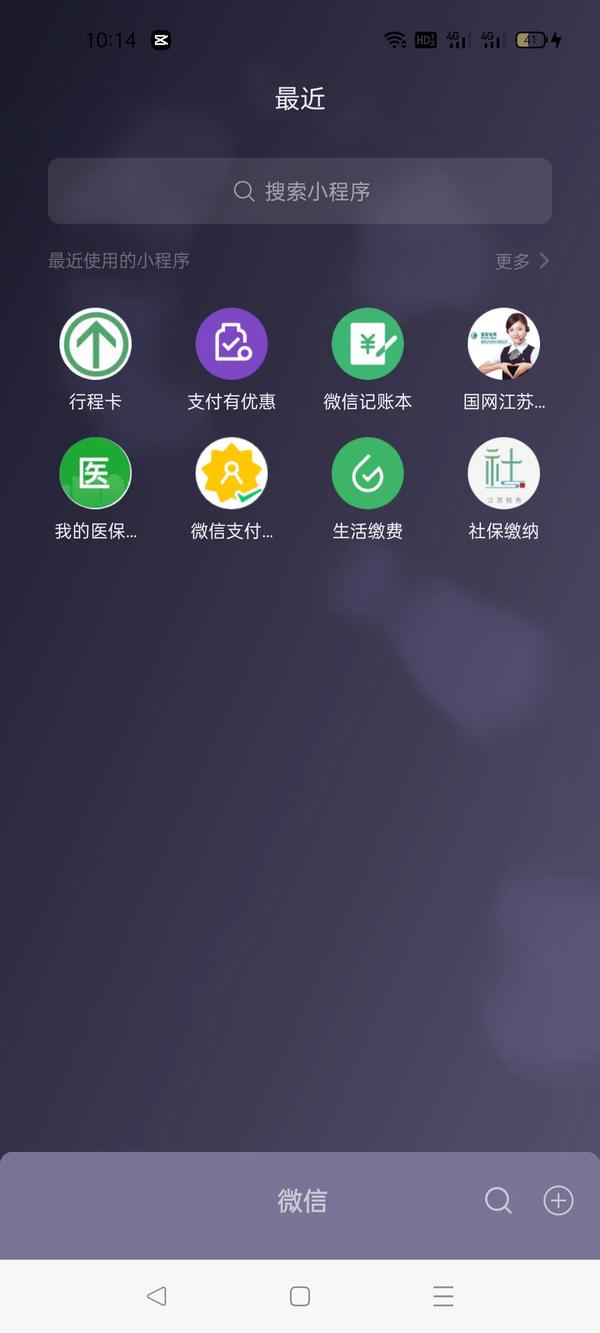The width and height of the screenshot is (600, 1333).
Task: Open the plus menu in 微信 bar
Action: click(558, 1200)
